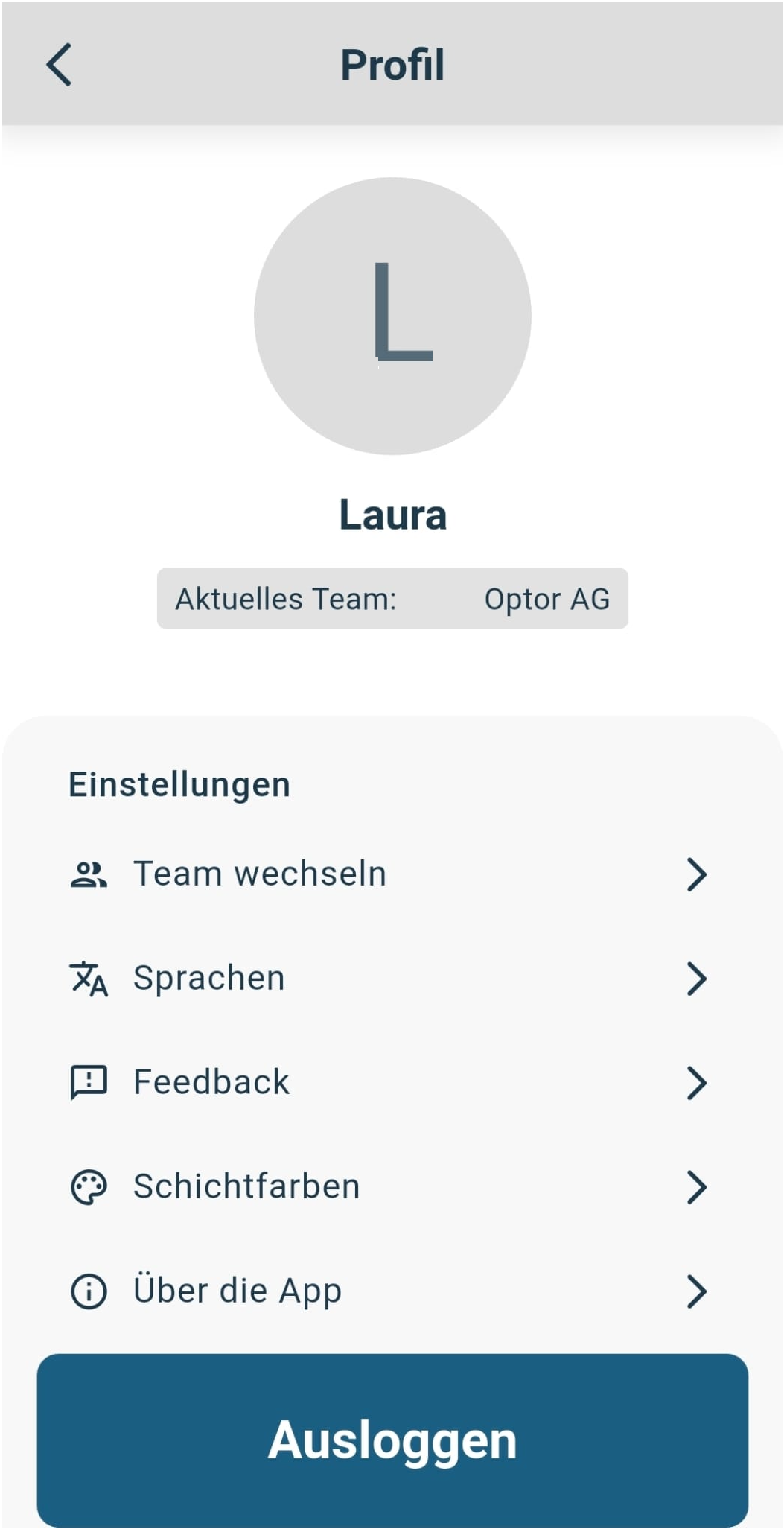The image size is (784, 1529).
Task: Open the Schichtfarben settings
Action: [x=387, y=1186]
